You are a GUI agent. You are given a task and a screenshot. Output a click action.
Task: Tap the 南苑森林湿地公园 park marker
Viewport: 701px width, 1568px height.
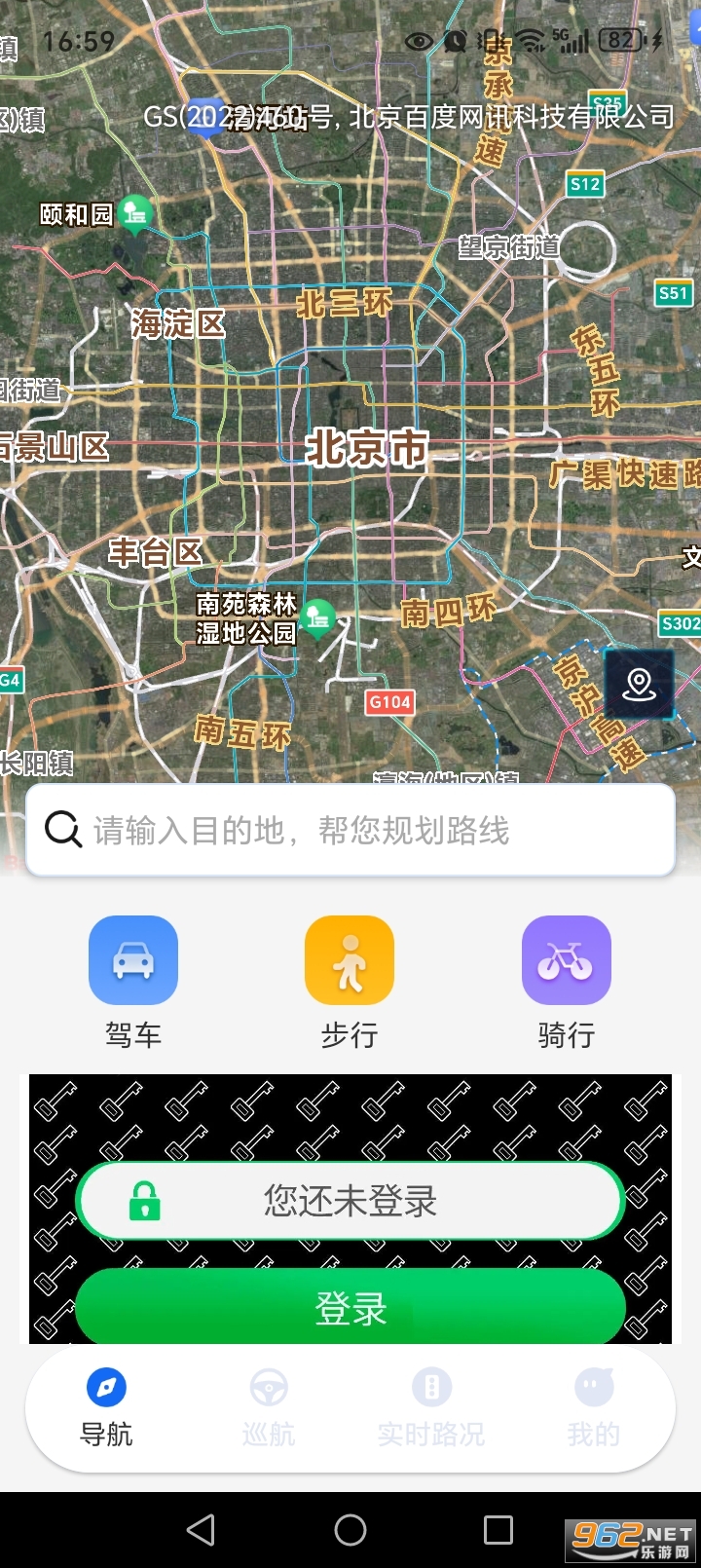click(318, 616)
